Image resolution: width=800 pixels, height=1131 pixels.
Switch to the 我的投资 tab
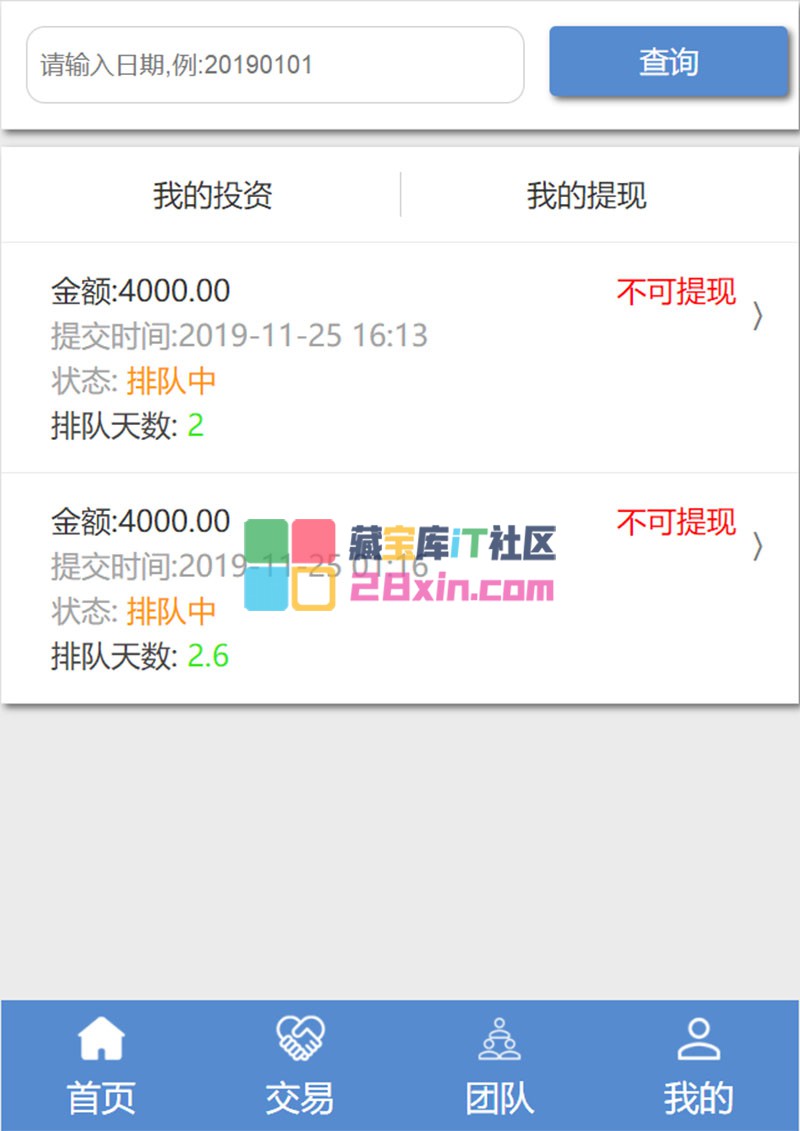click(212, 195)
